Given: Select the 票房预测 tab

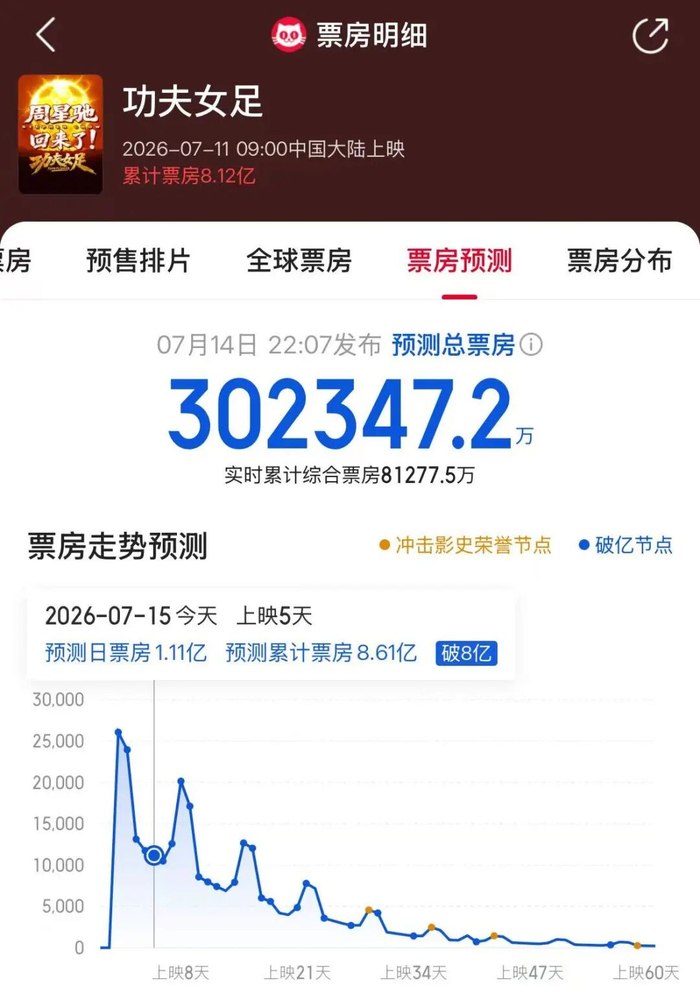Looking at the screenshot, I should click(459, 261).
